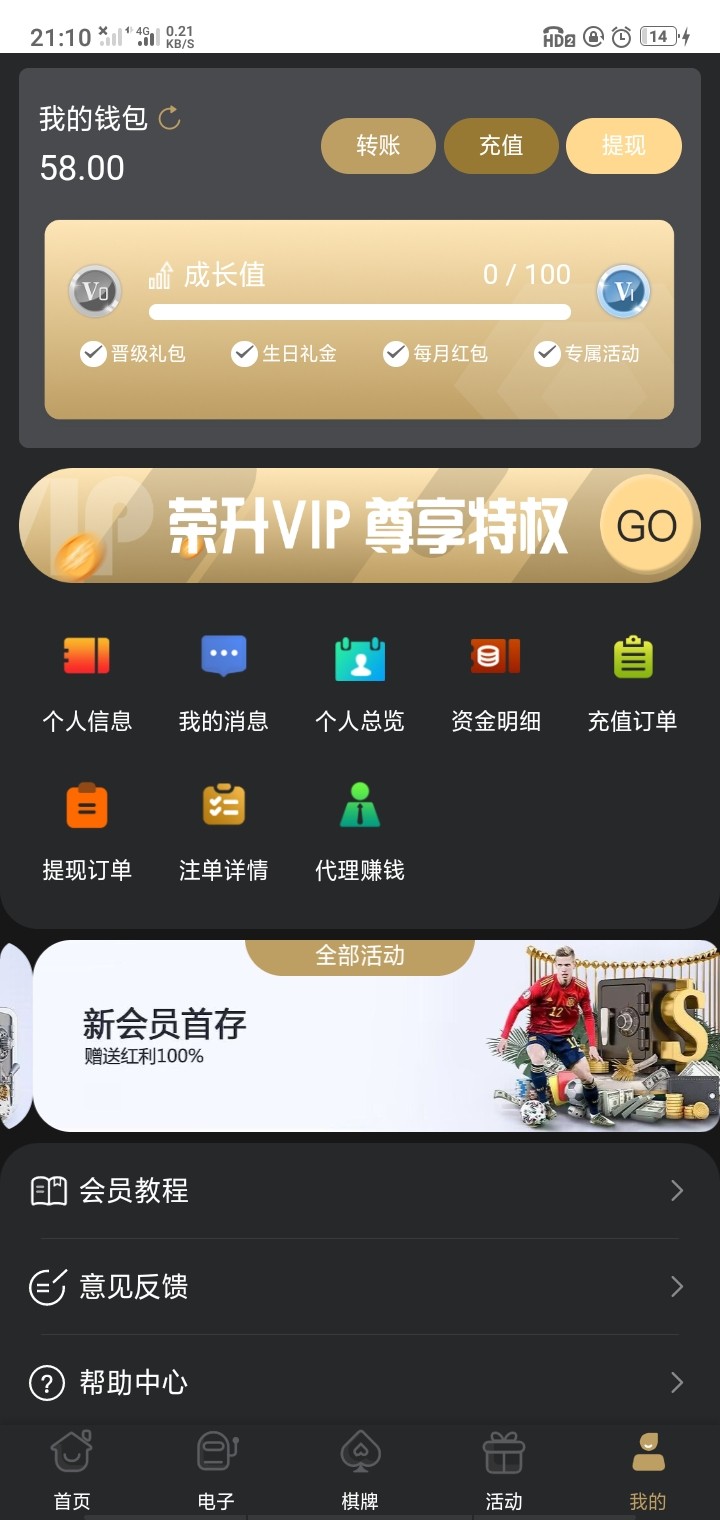
Task: Tap 提现 to withdraw funds
Action: click(624, 146)
